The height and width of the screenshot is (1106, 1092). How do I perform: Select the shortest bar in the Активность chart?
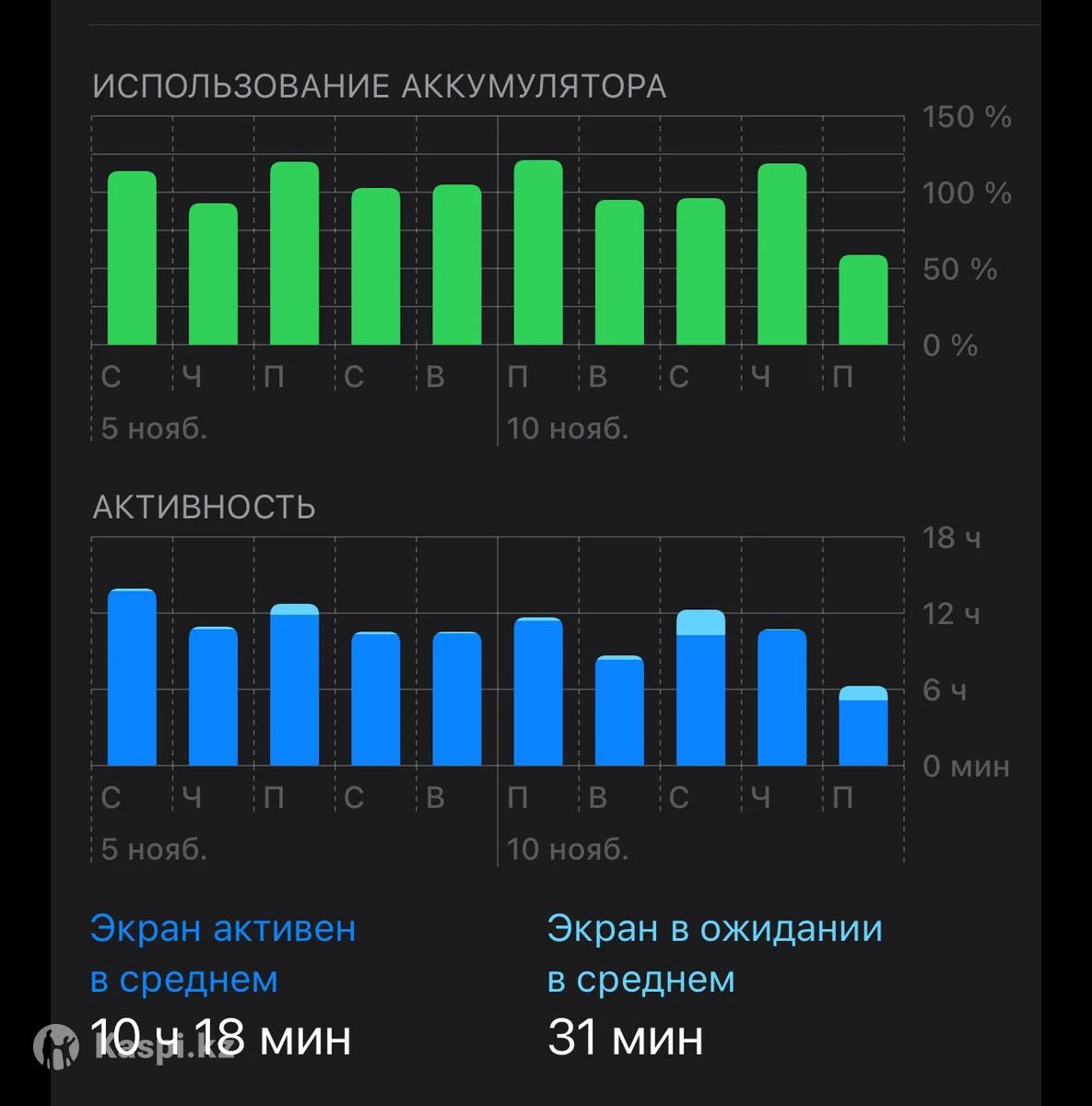tap(863, 727)
